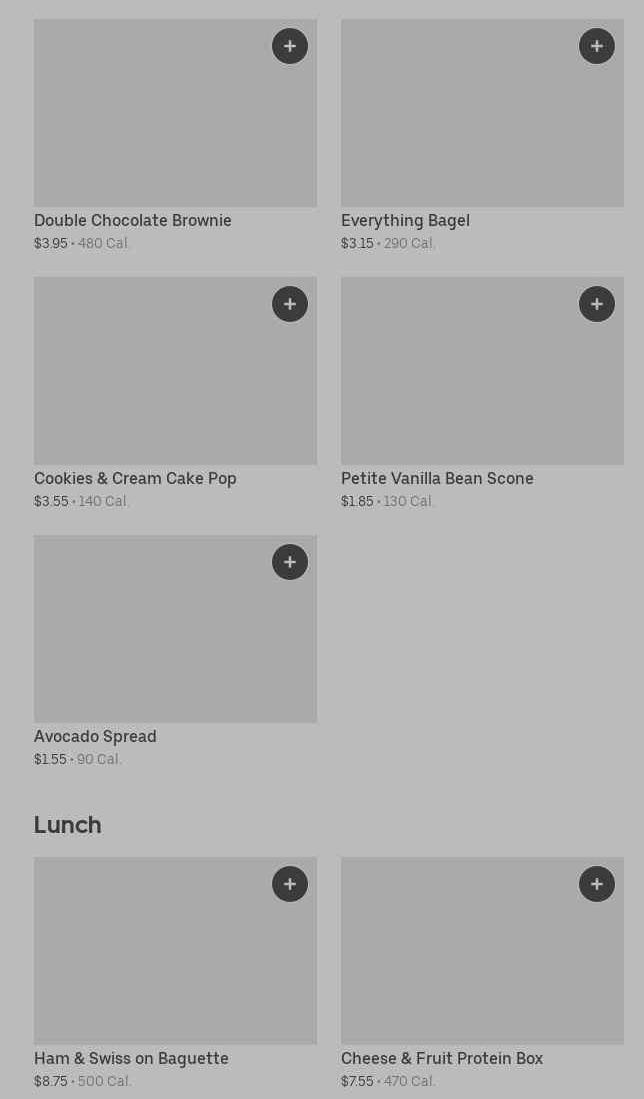Add Double Chocolate Brownie to cart
Image resolution: width=644 pixels, height=1099 pixels.
(290, 46)
